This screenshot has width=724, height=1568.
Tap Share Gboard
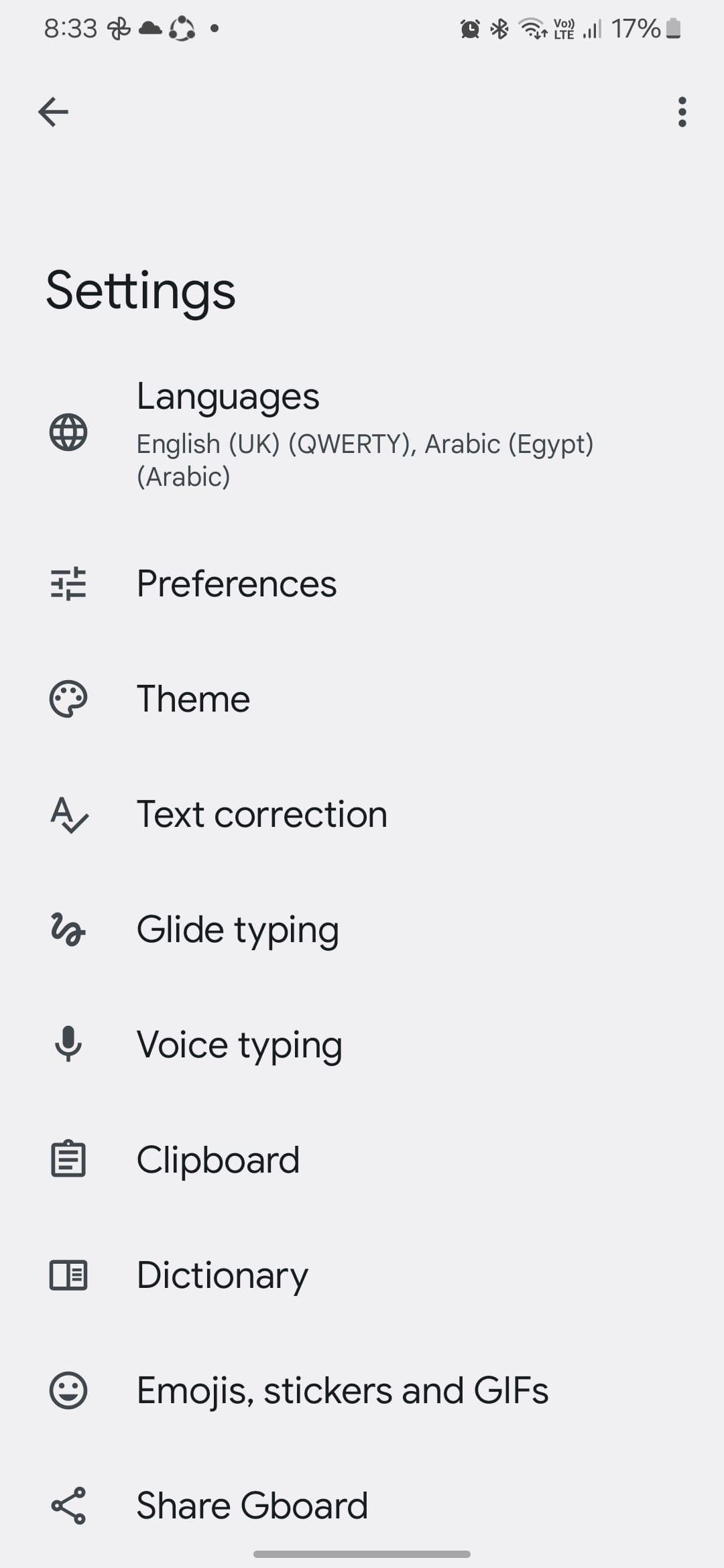tap(252, 1506)
